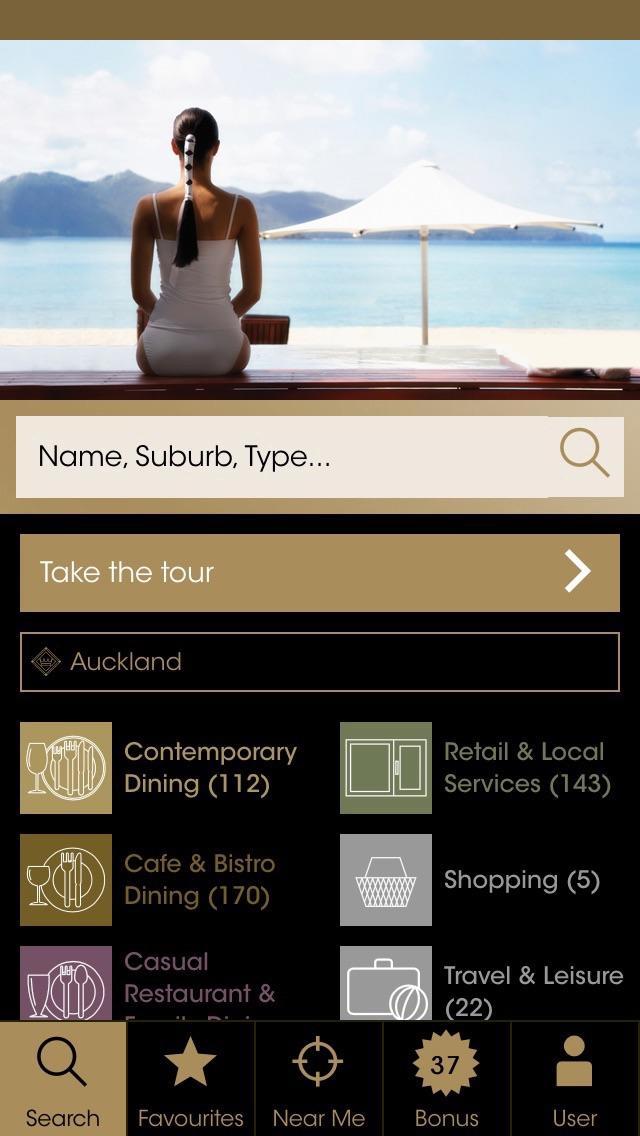Viewport: 640px width, 1136px height.
Task: Start the Take the tour walkthrough
Action: click(x=320, y=572)
